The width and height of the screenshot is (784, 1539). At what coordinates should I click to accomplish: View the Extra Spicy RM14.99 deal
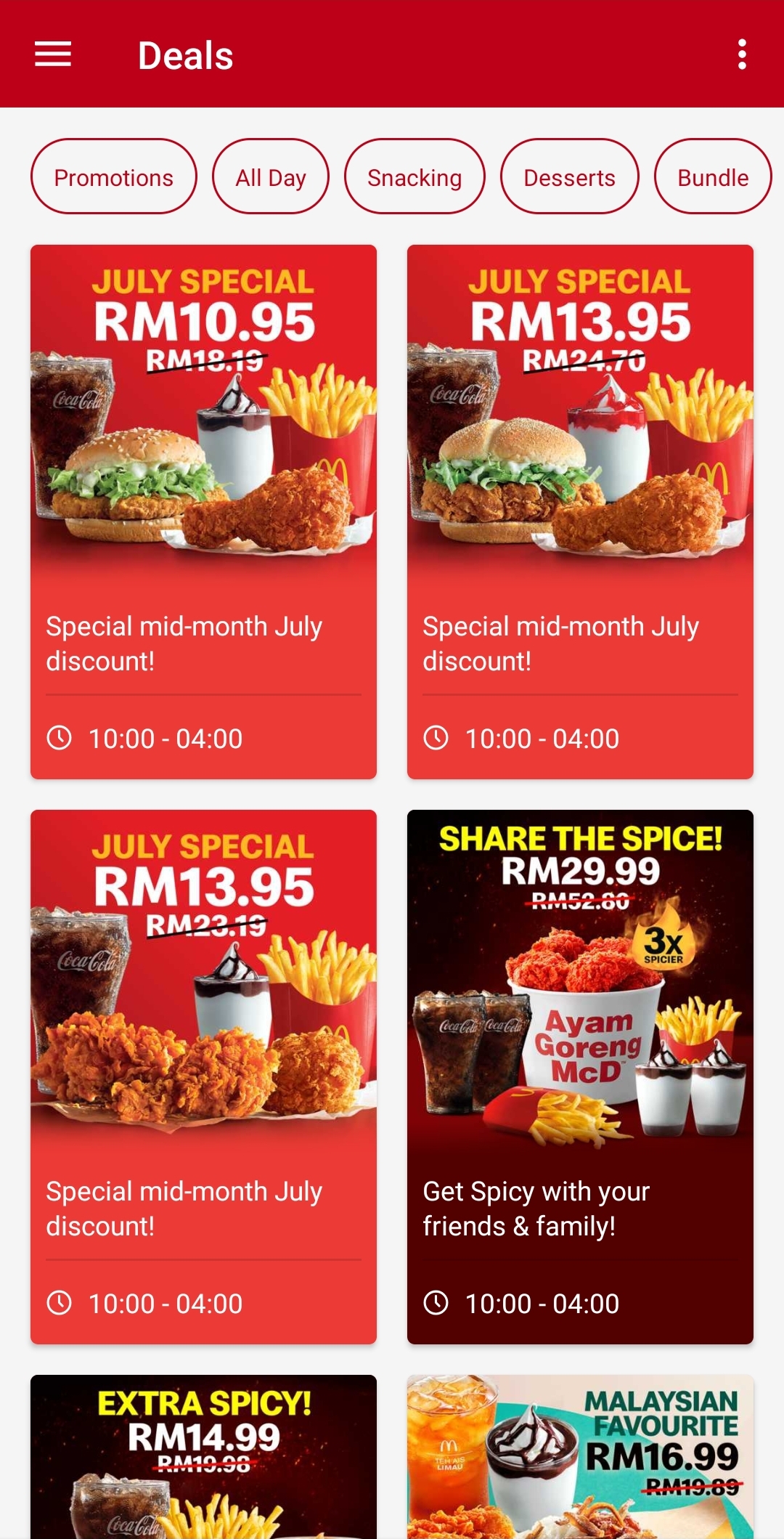pyautogui.click(x=203, y=1456)
